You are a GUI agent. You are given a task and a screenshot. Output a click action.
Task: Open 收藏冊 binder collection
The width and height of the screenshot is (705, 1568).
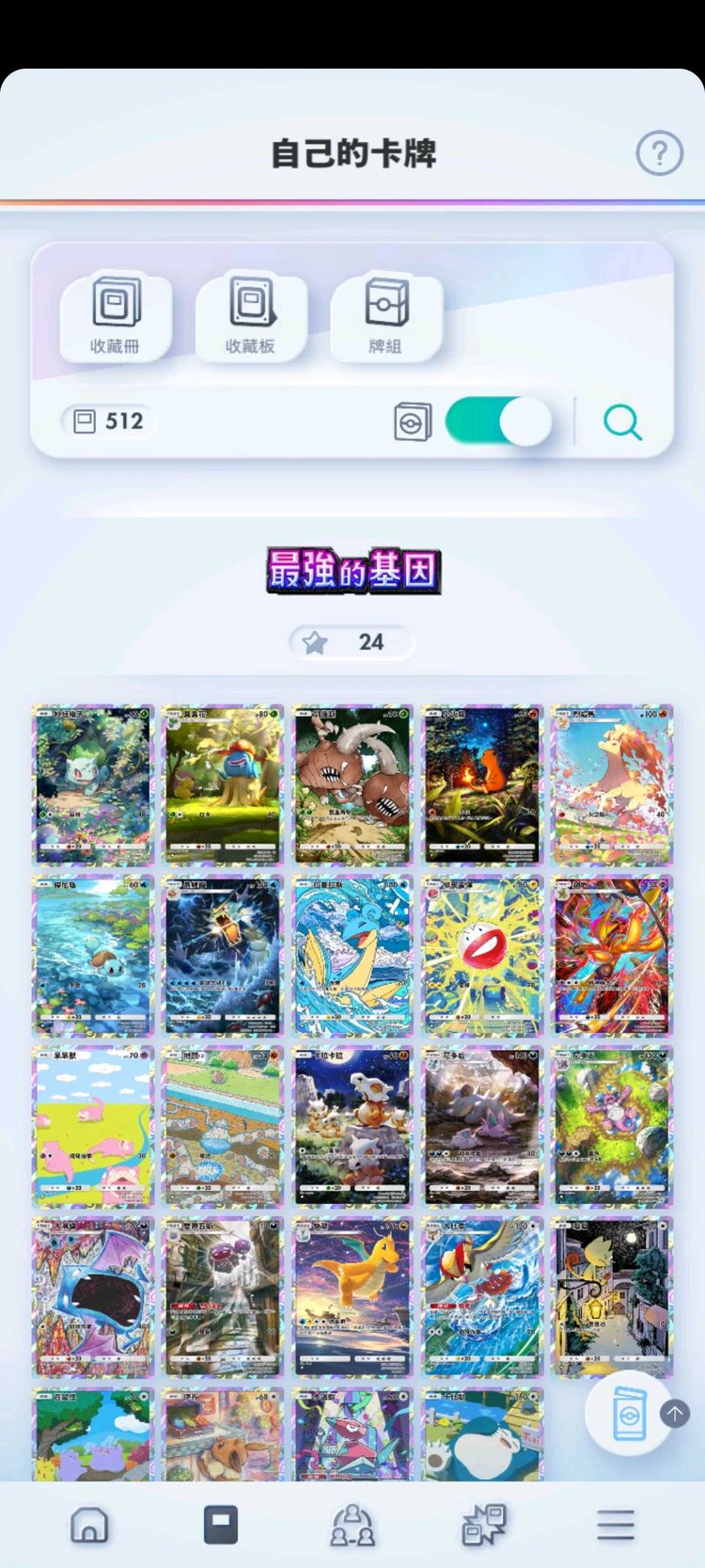pos(116,316)
